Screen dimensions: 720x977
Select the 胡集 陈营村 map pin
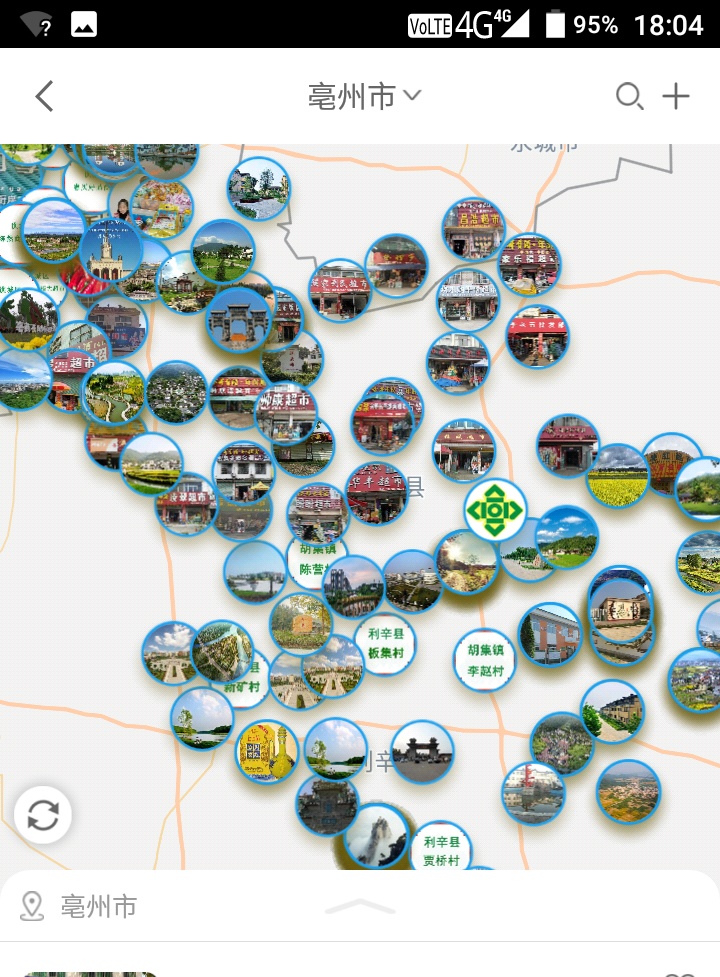316,562
